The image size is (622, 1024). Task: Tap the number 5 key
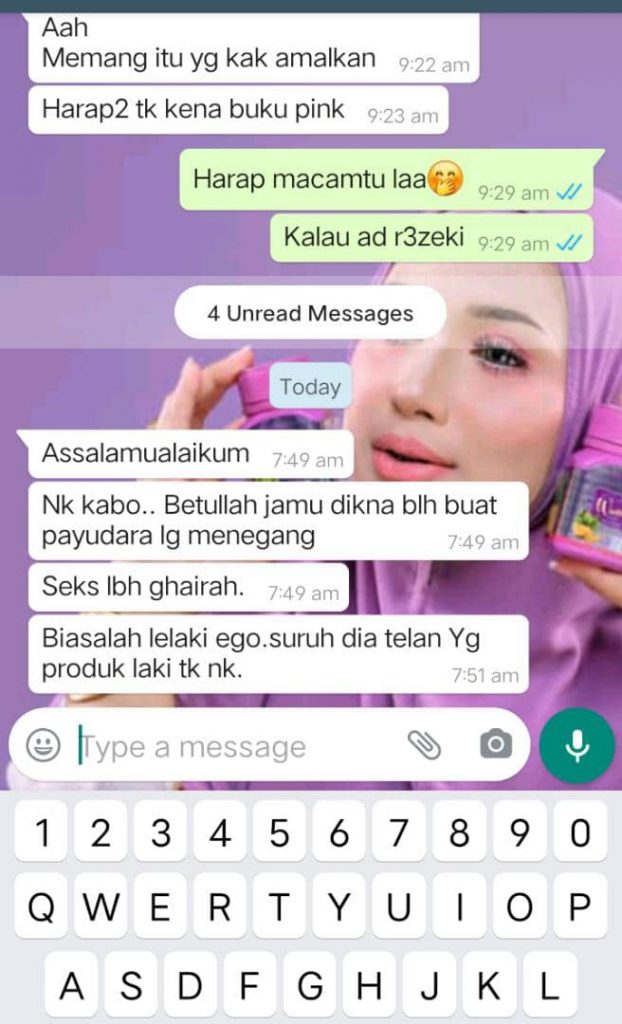(x=281, y=832)
